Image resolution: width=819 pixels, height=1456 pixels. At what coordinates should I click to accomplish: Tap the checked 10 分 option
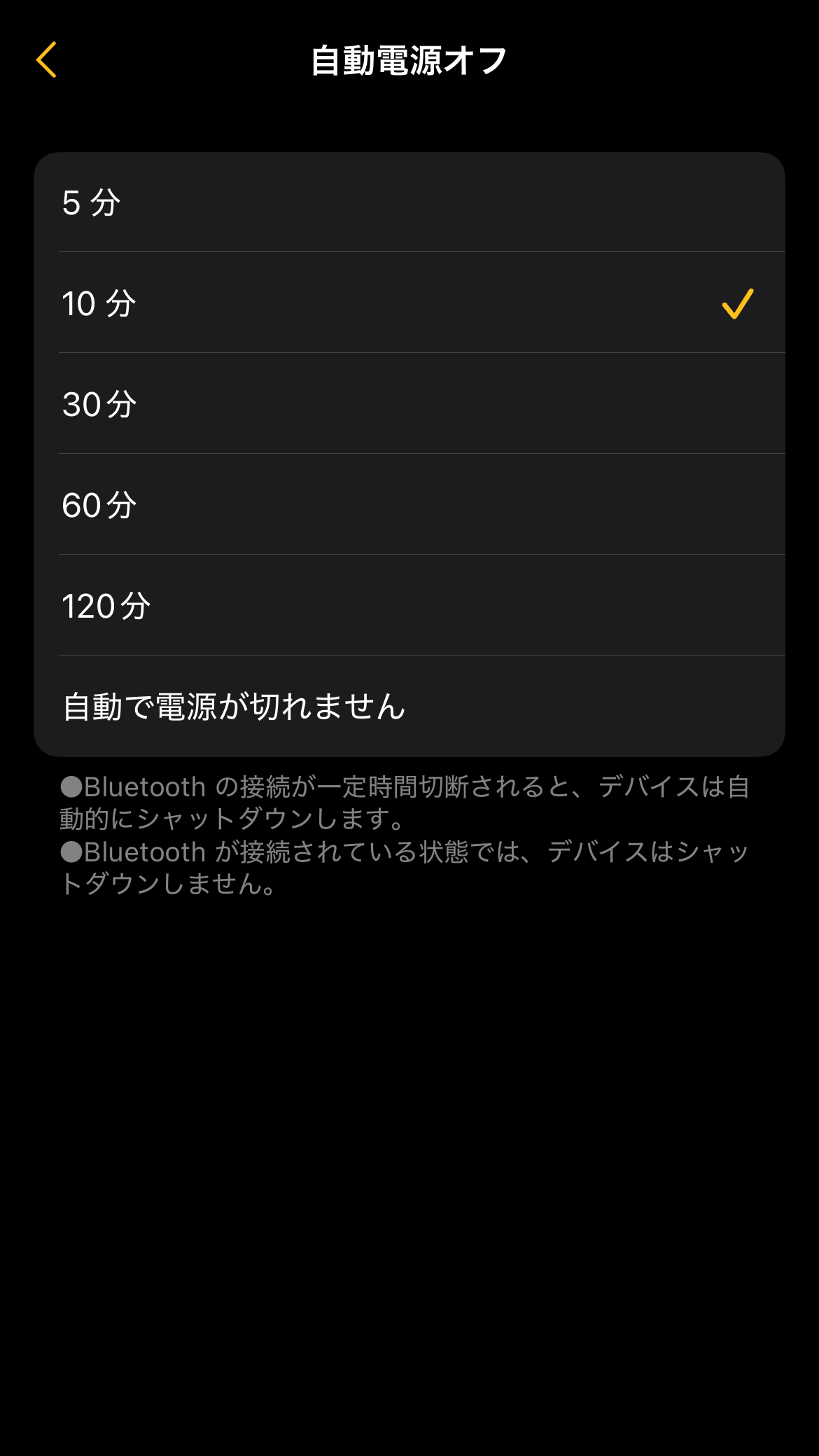(x=409, y=303)
